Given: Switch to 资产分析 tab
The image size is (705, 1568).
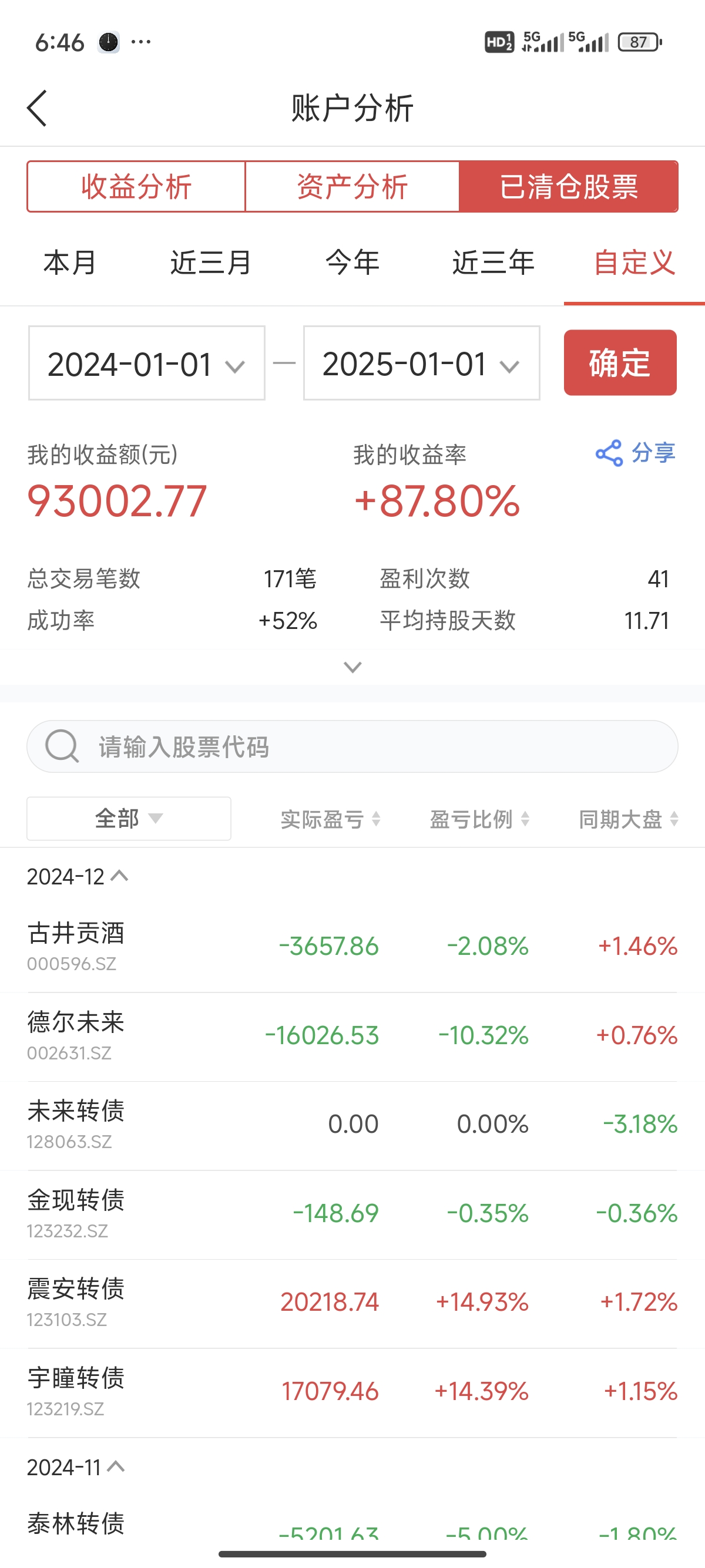Looking at the screenshot, I should pos(352,187).
